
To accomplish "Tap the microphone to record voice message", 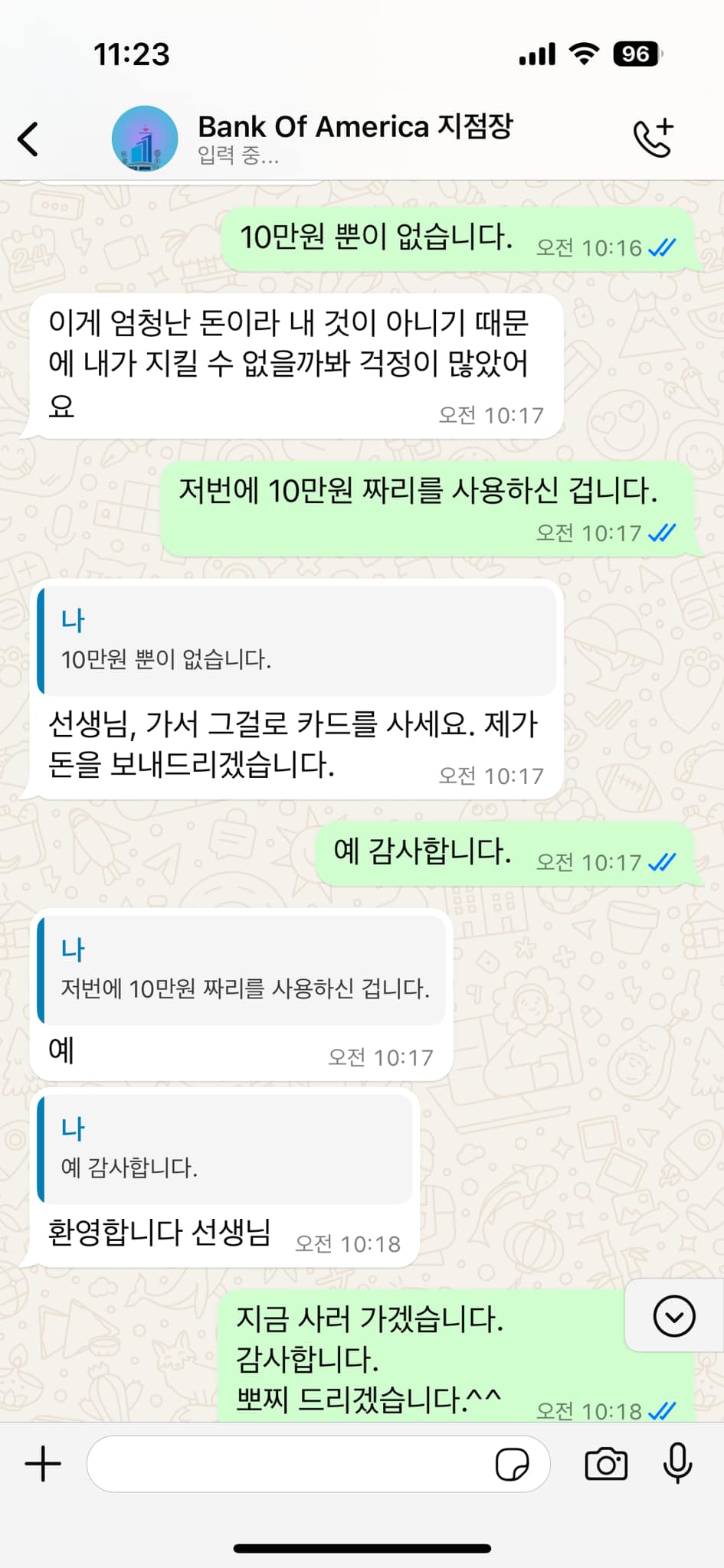I will [677, 1464].
